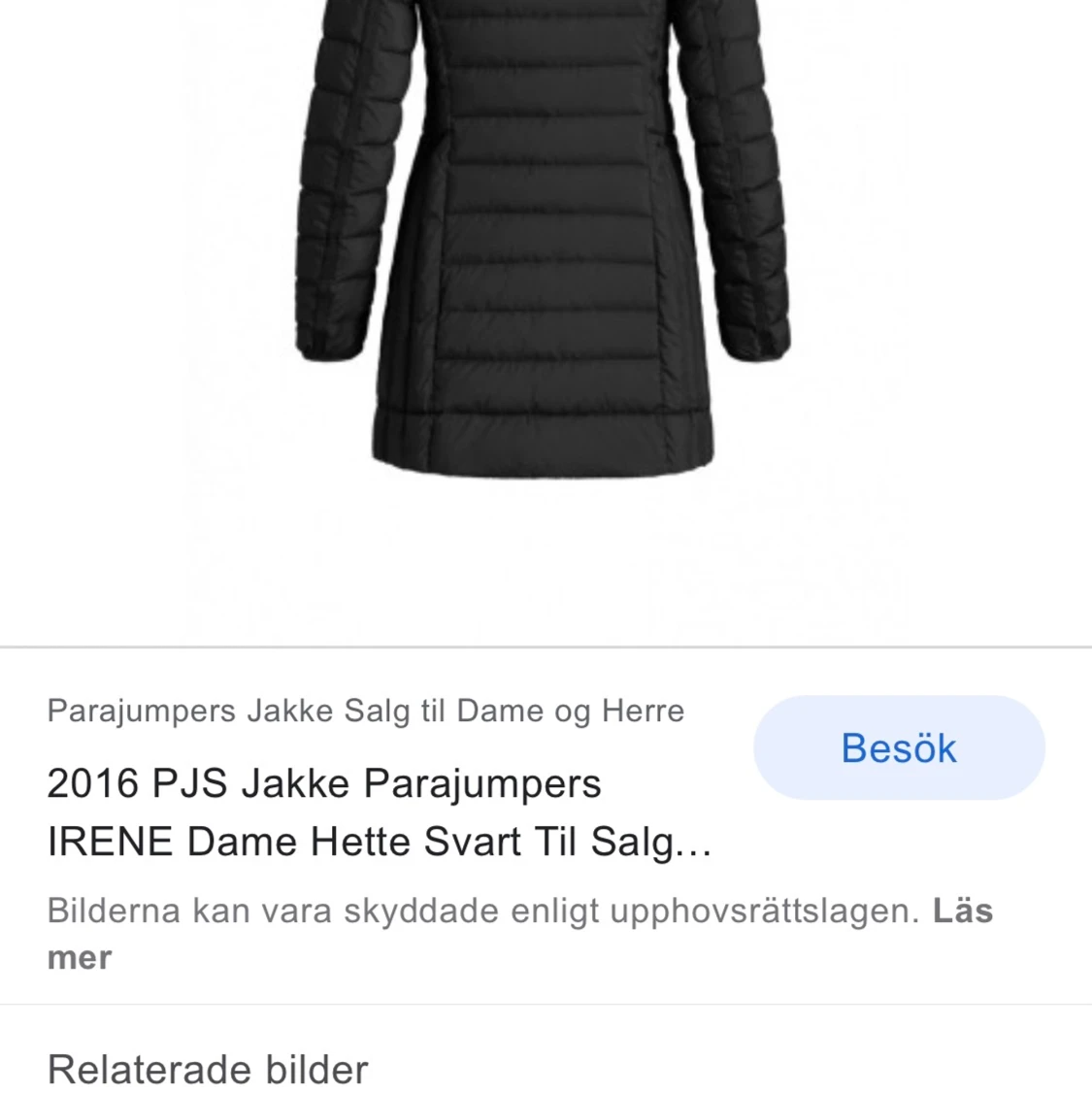This screenshot has width=1092, height=1093.
Task: Select the 2016 PJS Jakke Parajumpers title link
Action: click(x=325, y=783)
